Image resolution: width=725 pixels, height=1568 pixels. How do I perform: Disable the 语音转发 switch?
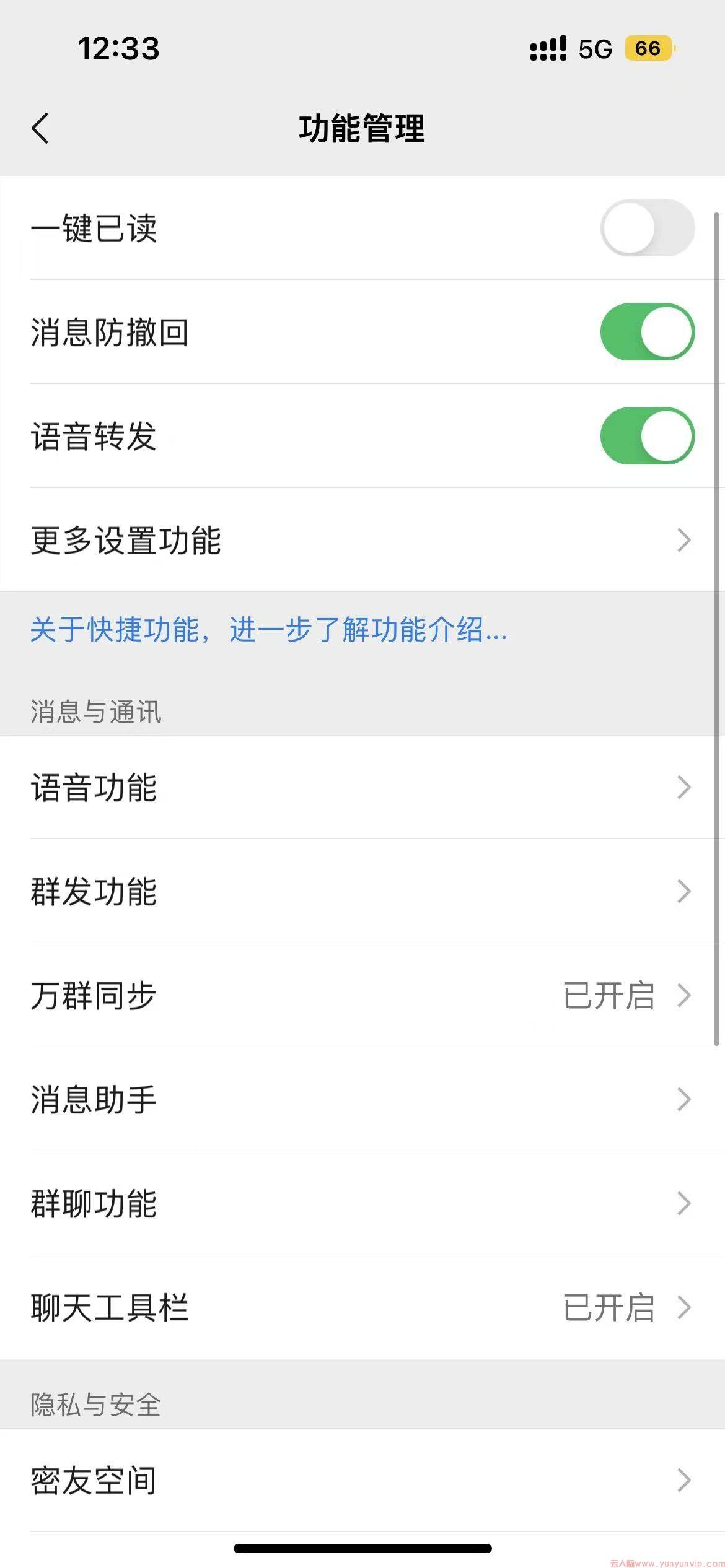(x=647, y=436)
